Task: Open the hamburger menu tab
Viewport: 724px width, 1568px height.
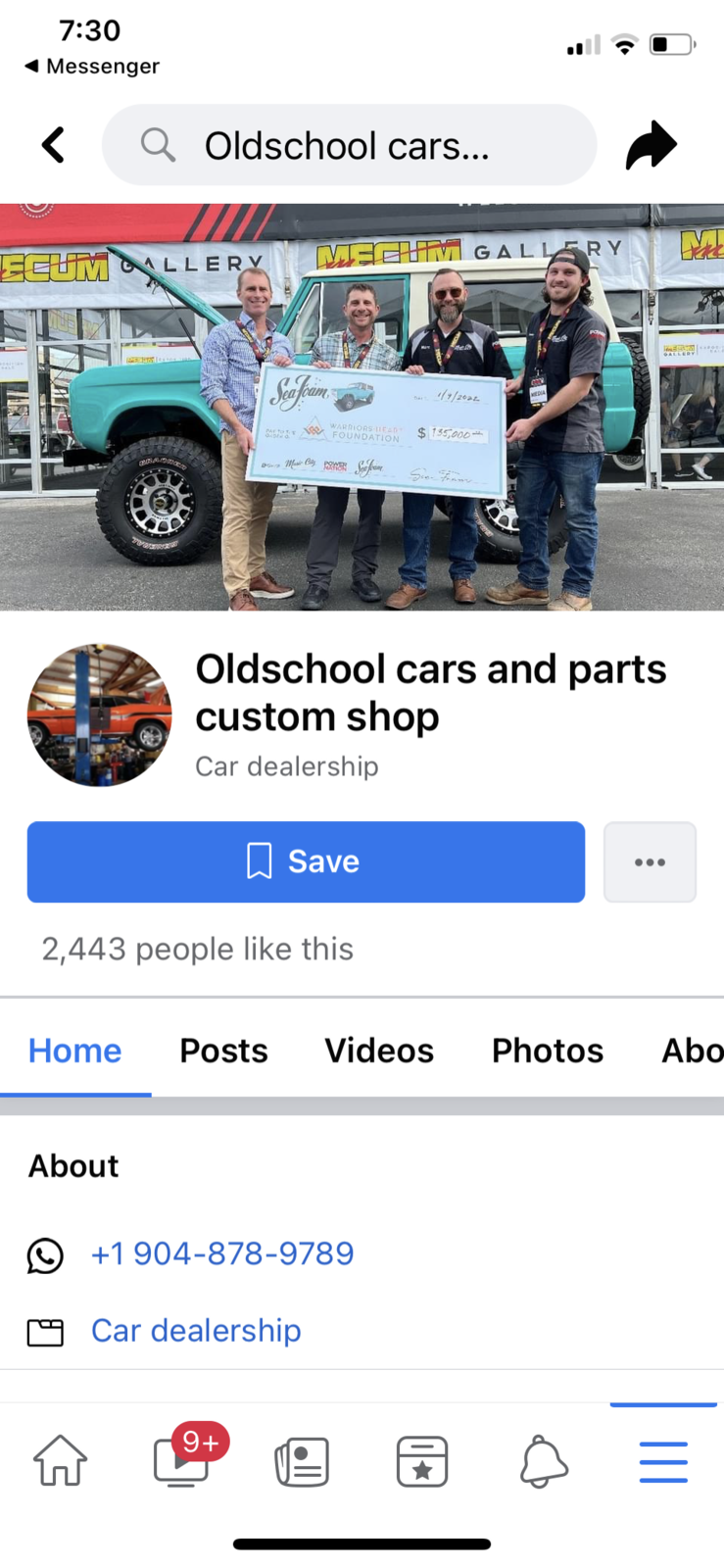Action: click(x=663, y=1461)
